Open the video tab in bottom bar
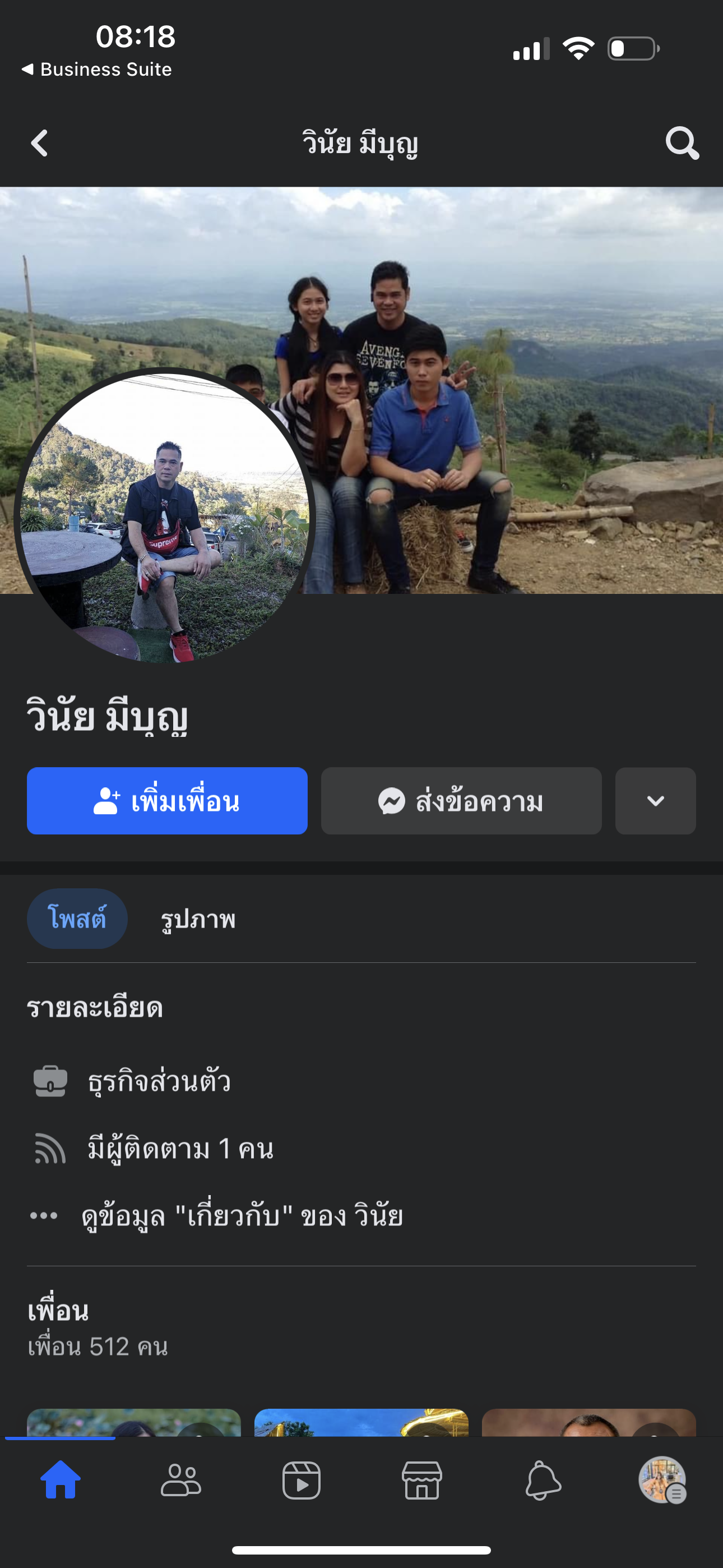 coord(302,1481)
